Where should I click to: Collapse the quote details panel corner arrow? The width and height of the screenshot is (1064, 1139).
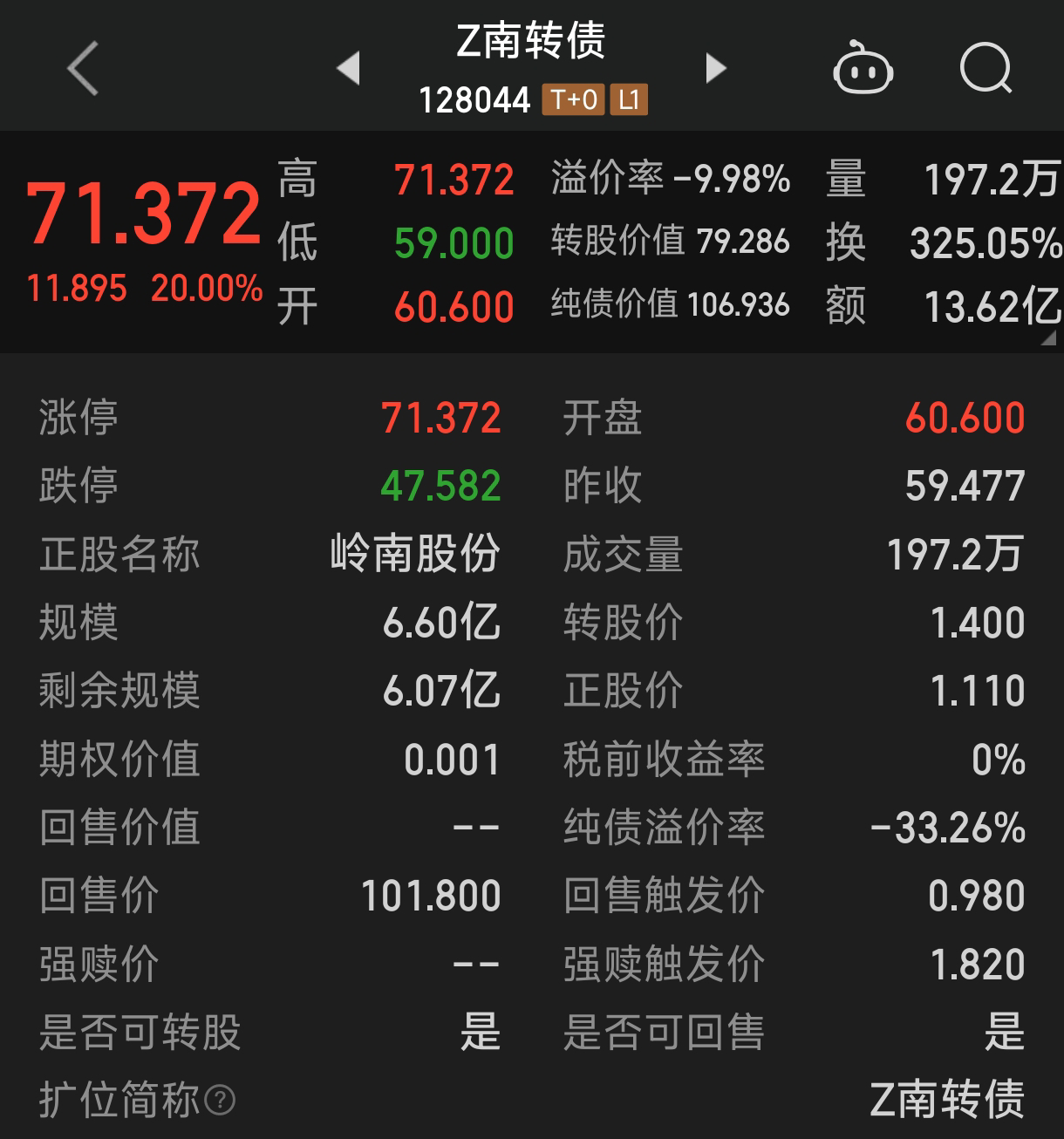point(1048,338)
